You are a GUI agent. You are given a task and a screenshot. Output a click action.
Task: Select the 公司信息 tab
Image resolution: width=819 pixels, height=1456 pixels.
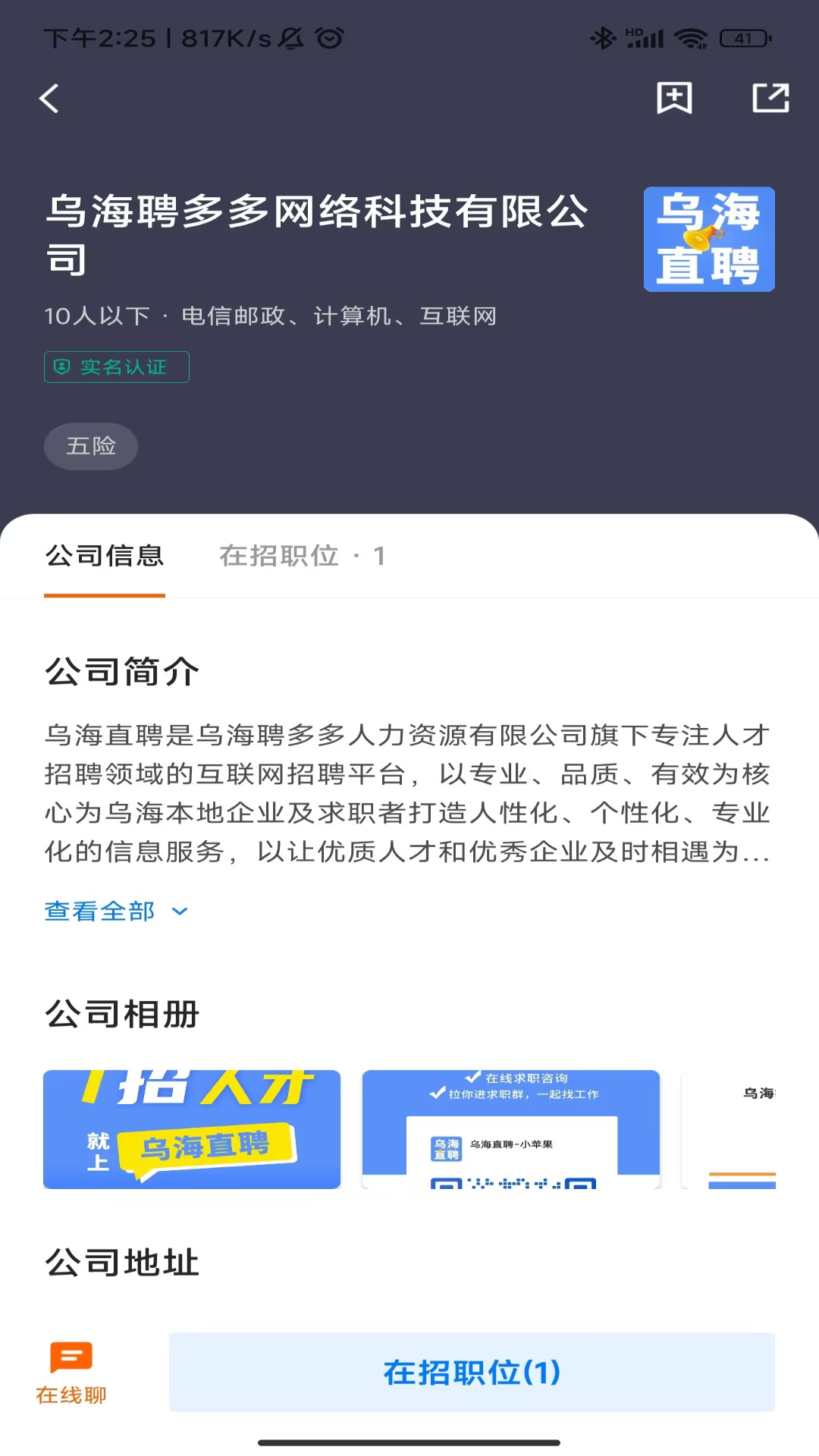click(105, 556)
